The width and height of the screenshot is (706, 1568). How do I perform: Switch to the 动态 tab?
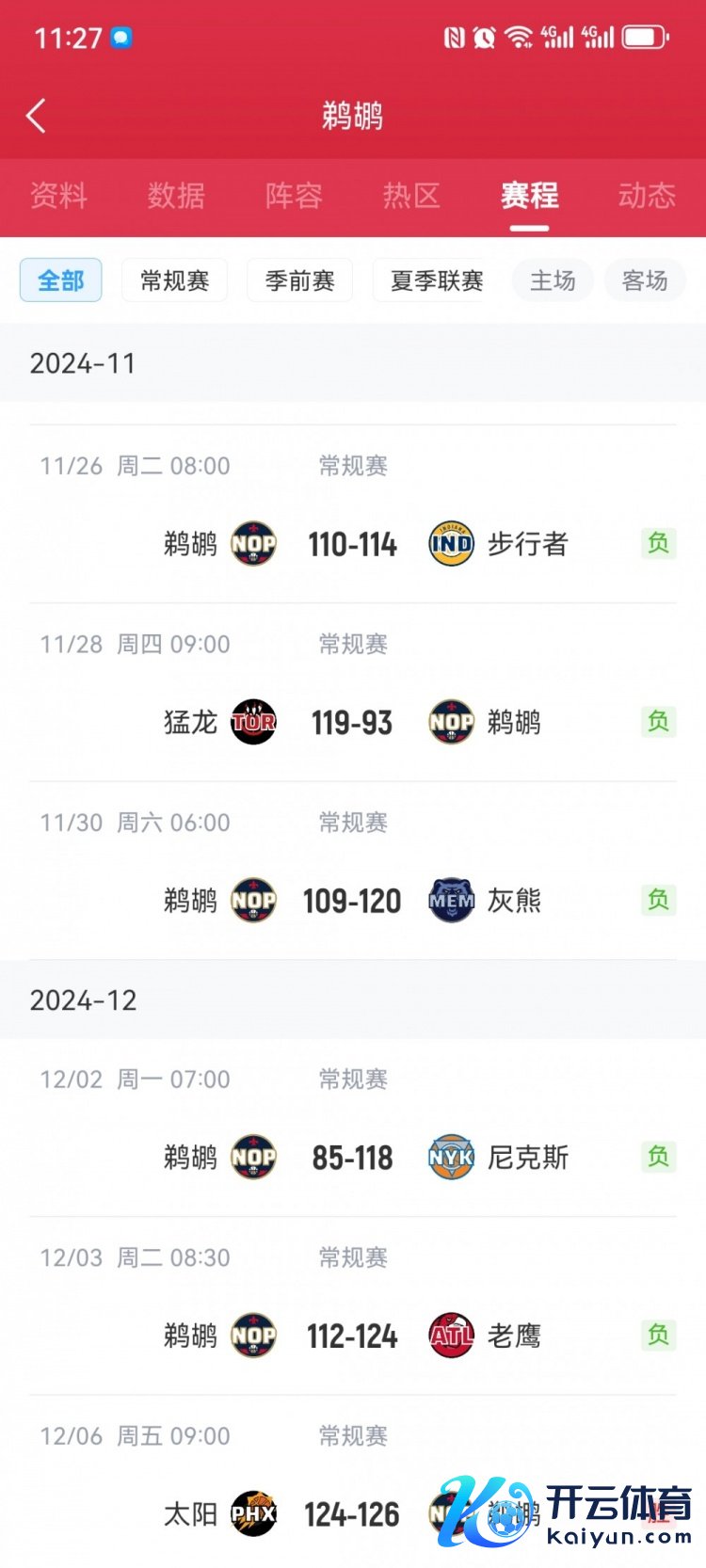coord(647,196)
